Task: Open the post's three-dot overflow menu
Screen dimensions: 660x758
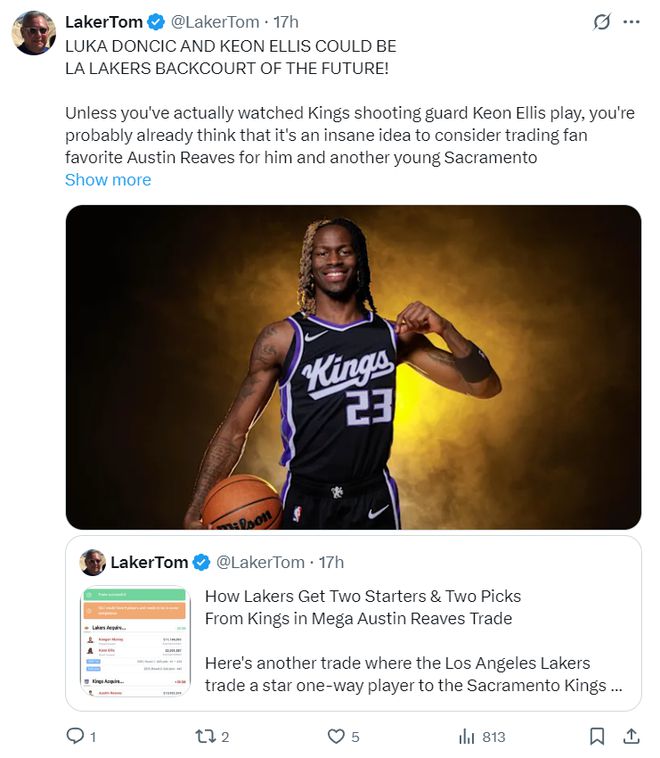Action: 631,21
